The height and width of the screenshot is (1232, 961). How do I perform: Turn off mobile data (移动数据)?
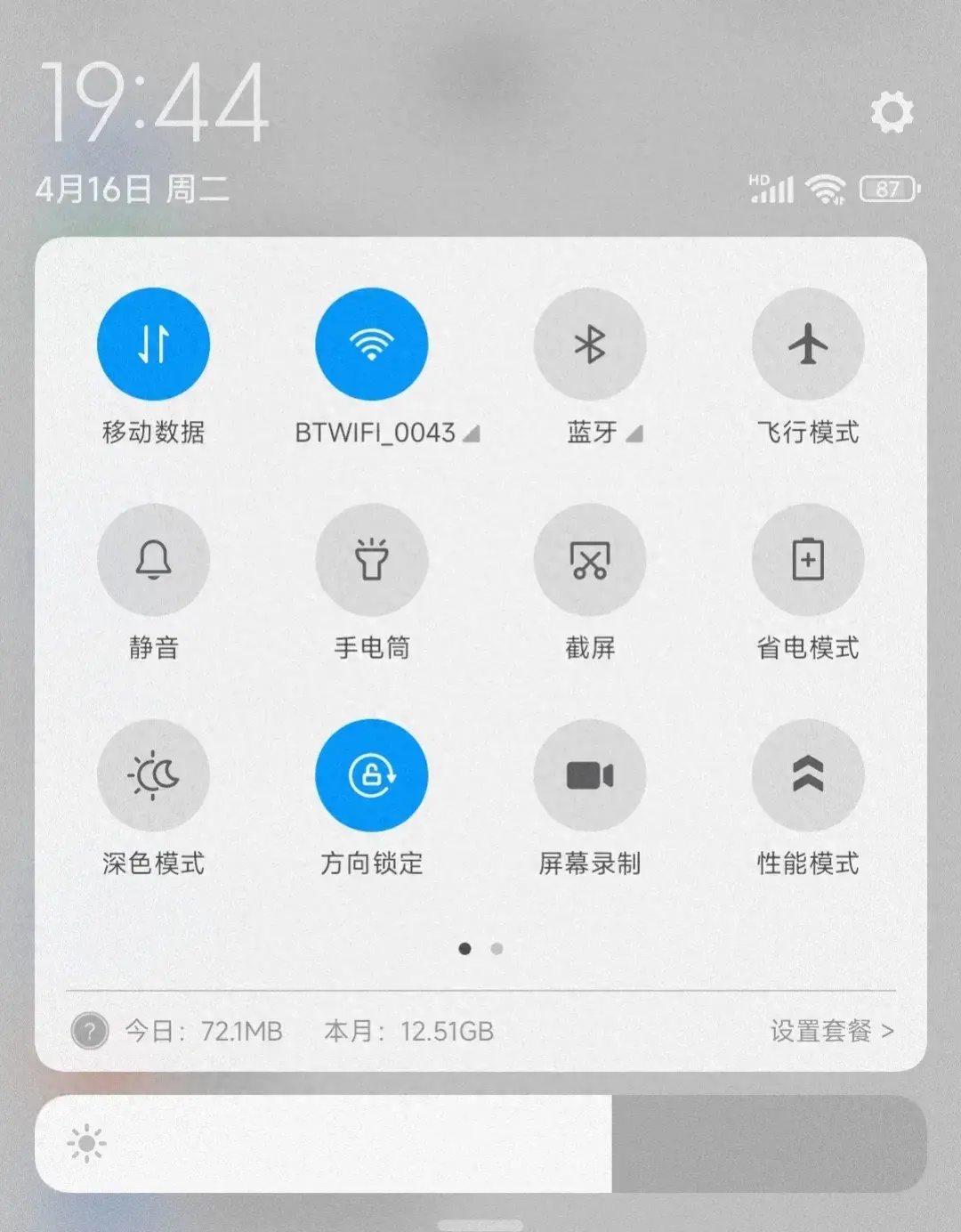[153, 344]
